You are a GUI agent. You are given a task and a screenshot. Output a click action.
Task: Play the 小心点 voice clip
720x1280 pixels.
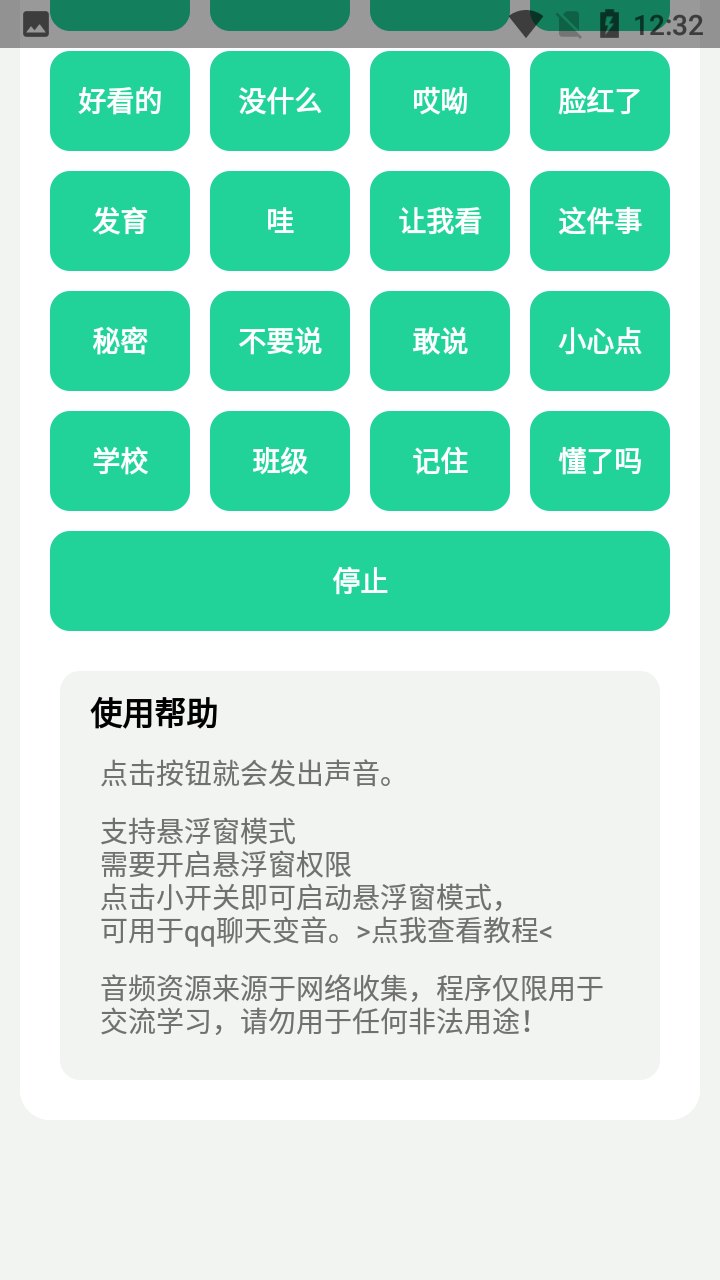(600, 341)
